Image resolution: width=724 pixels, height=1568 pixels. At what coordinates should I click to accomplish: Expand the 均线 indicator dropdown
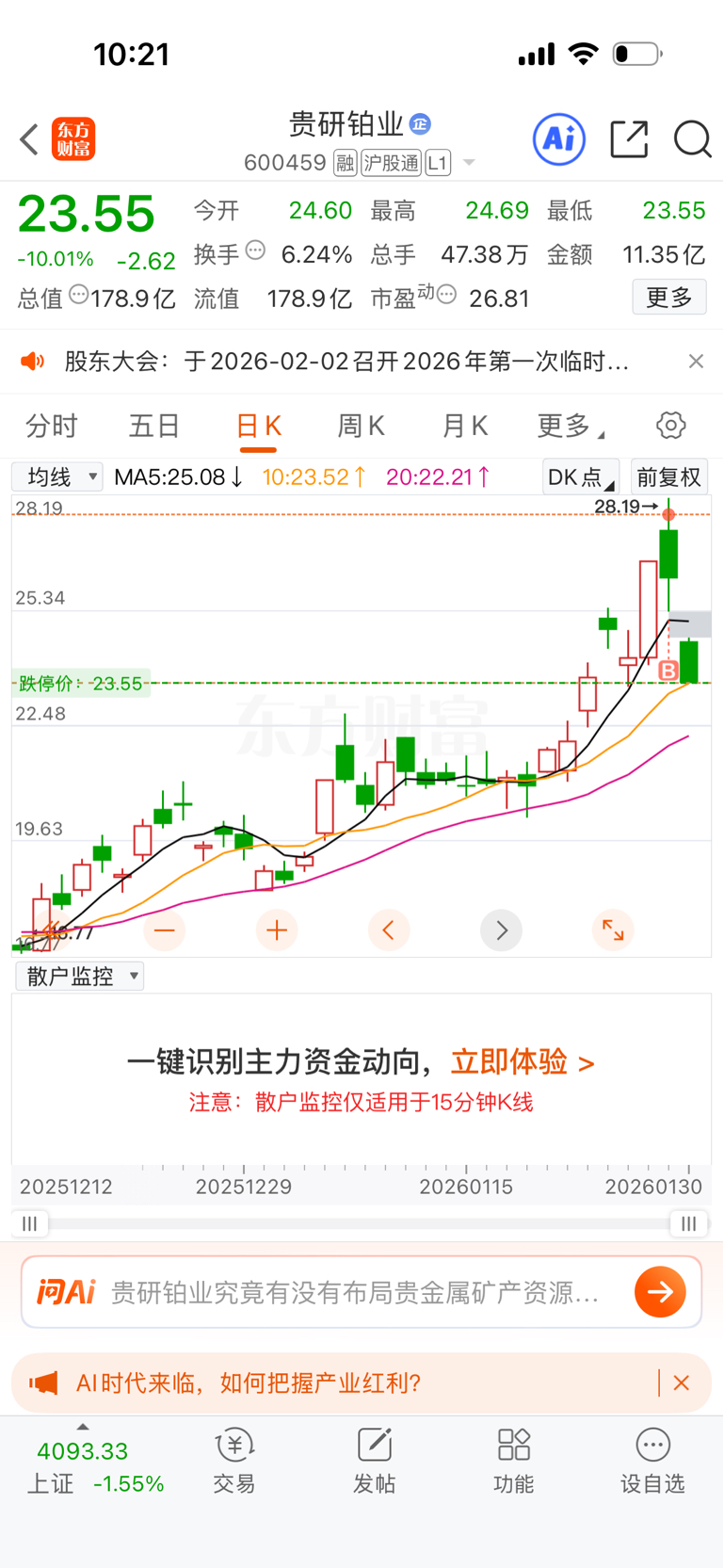click(x=57, y=477)
